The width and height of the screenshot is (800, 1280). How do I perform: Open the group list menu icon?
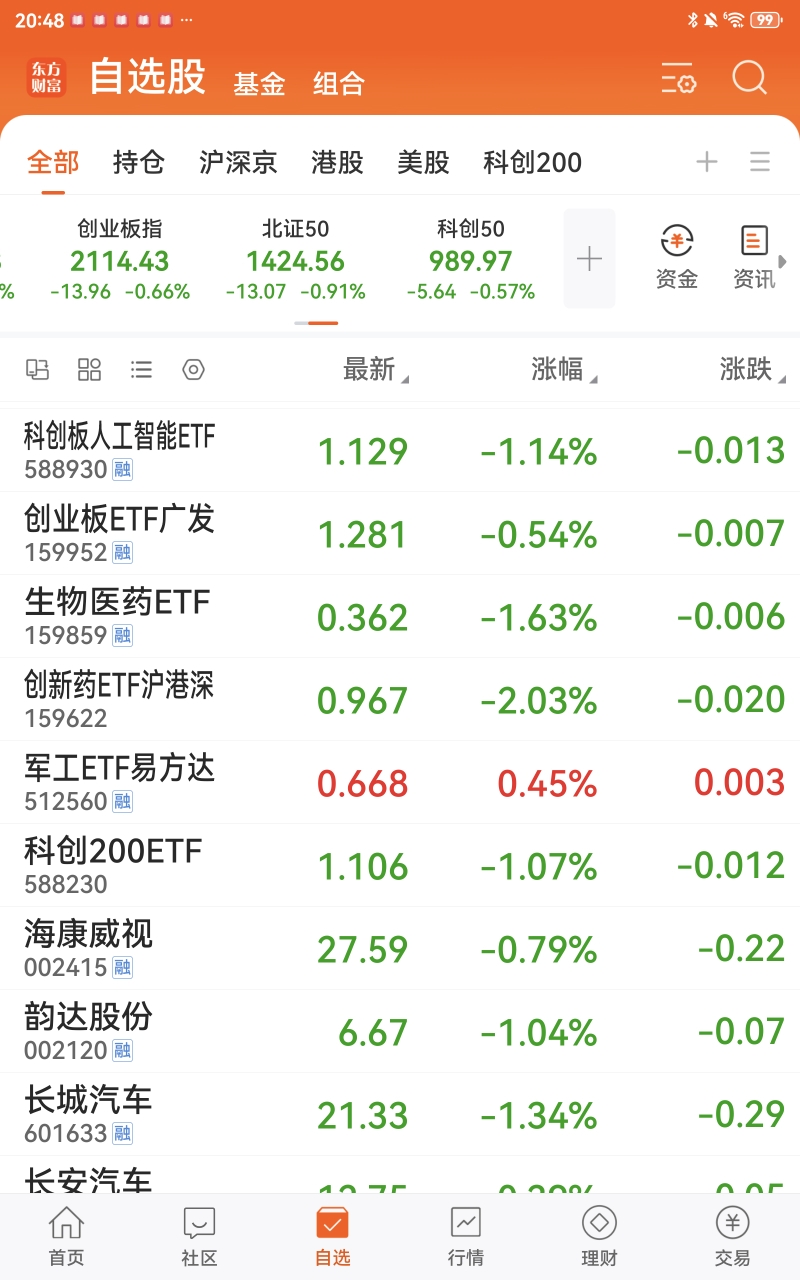click(x=760, y=162)
